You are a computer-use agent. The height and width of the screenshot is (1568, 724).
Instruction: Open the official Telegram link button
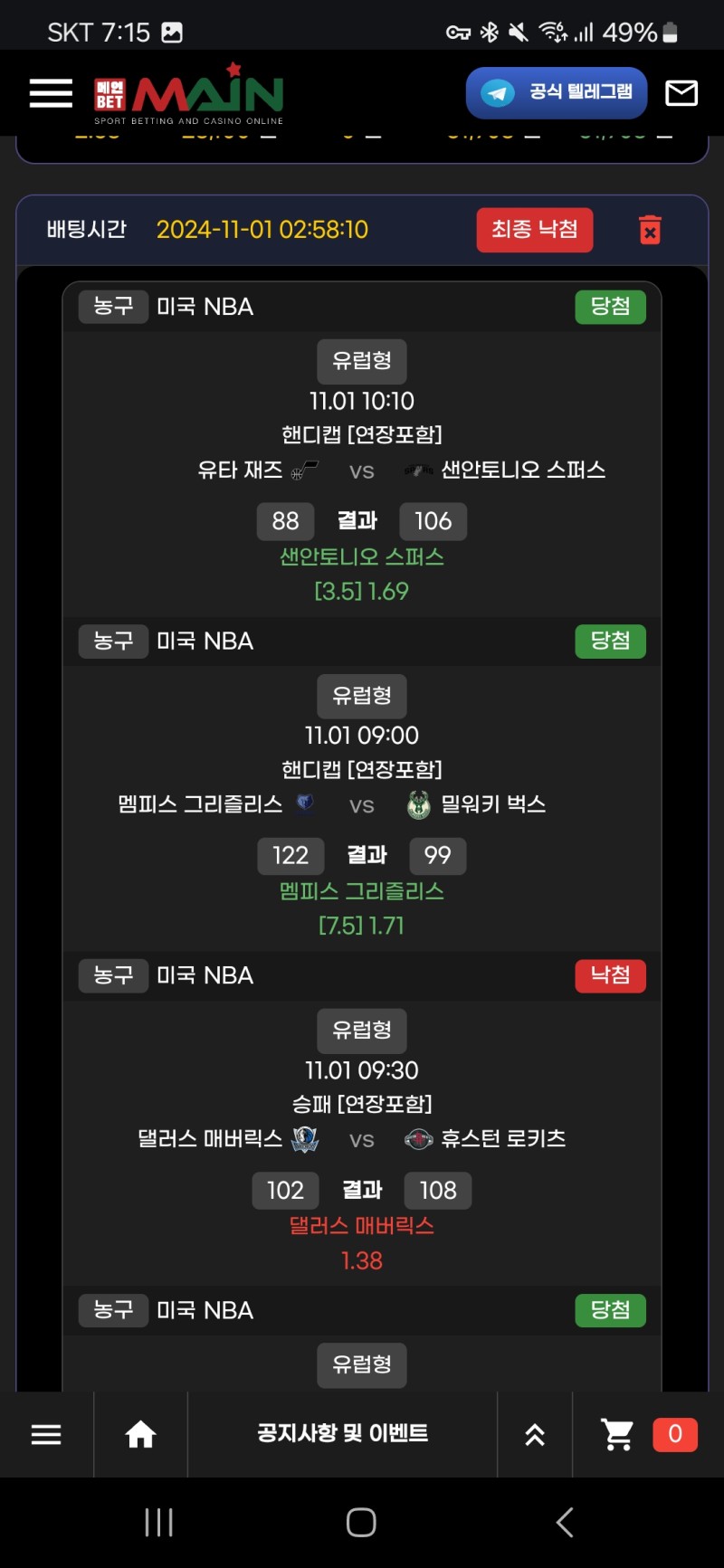click(557, 92)
